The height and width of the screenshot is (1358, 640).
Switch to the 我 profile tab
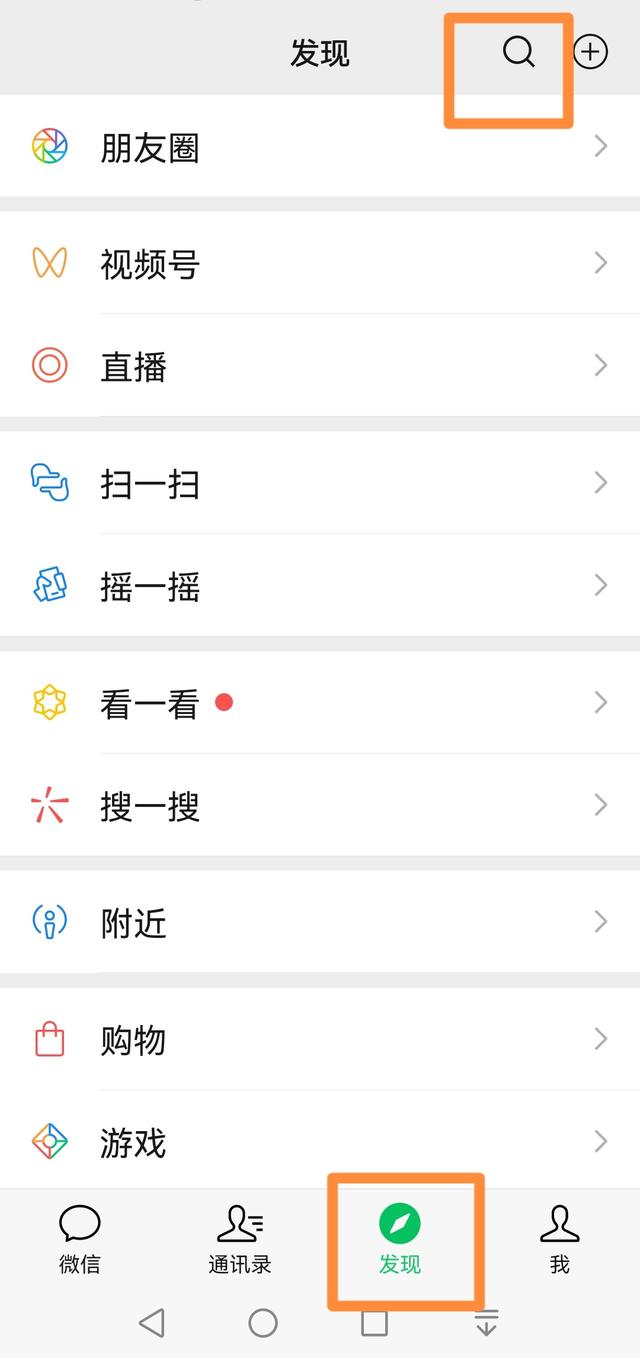(560, 1240)
